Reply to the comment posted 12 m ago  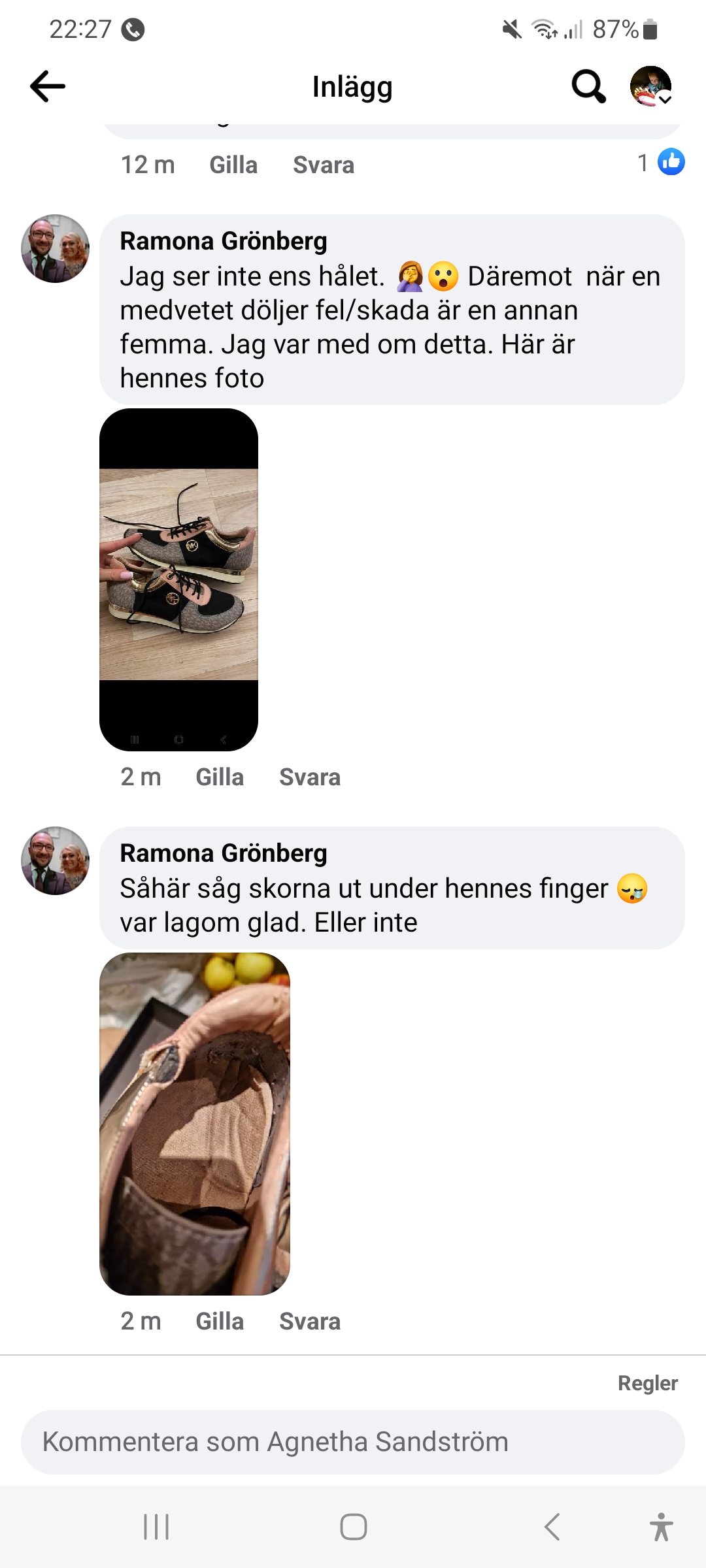coord(323,165)
